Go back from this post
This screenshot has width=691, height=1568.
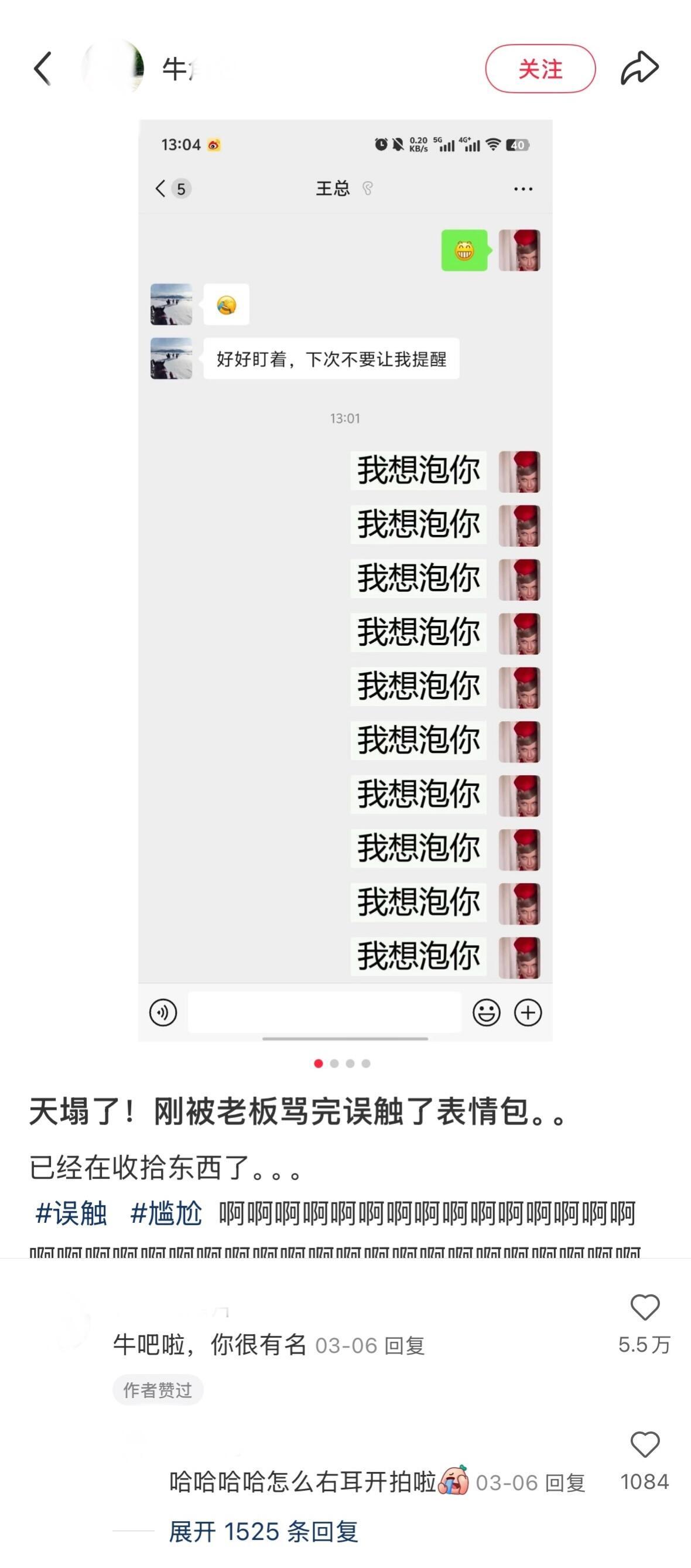(x=43, y=68)
